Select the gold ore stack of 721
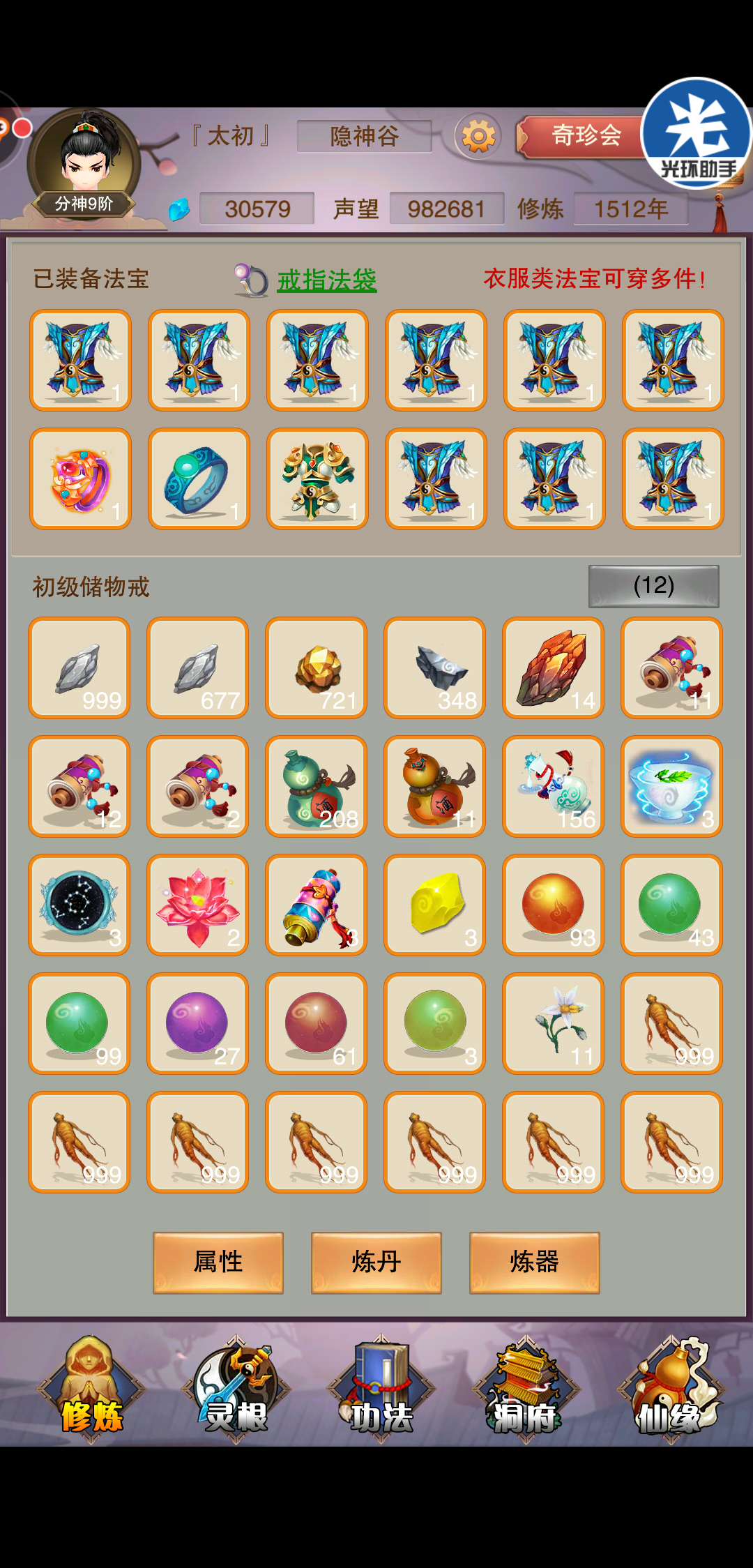This screenshot has height=1568, width=753. pos(317,668)
